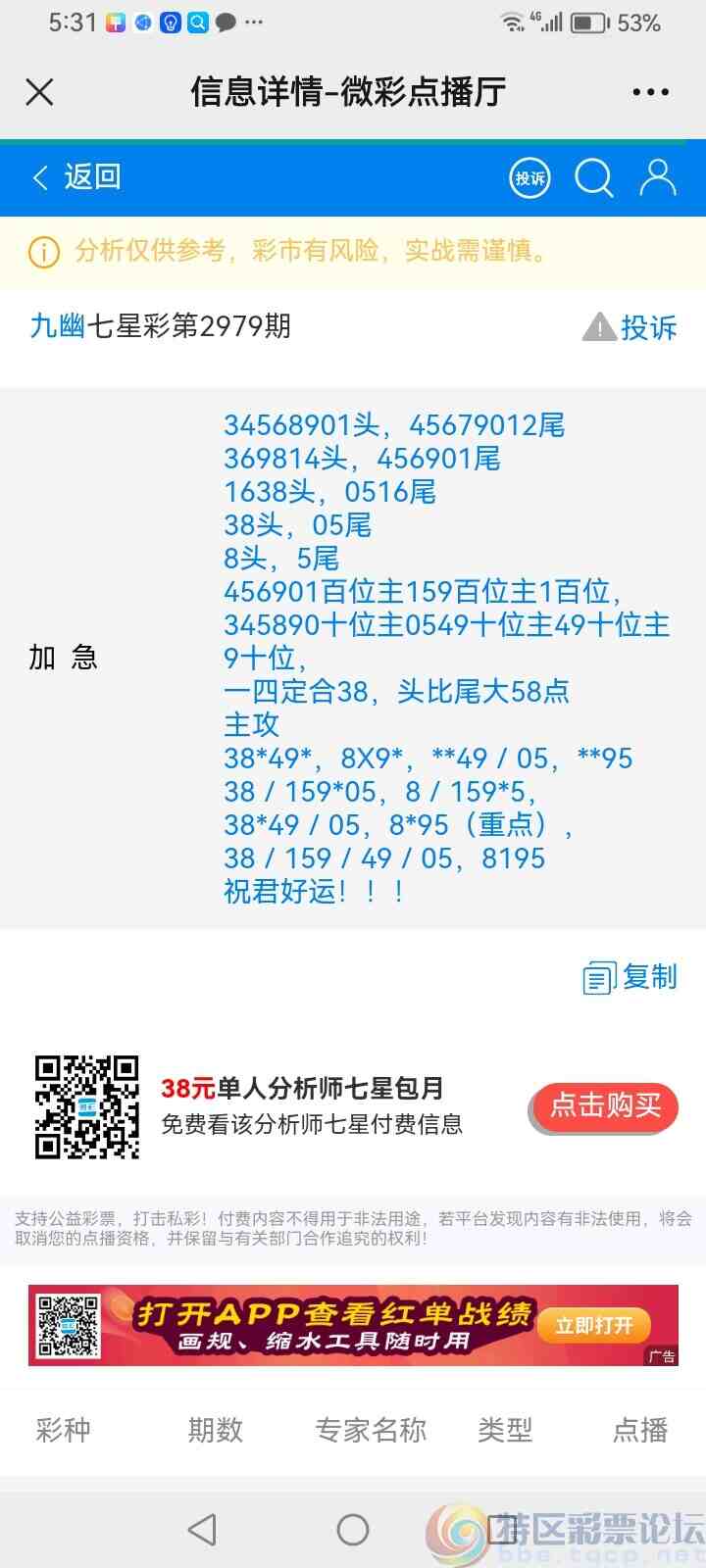706x1568 pixels.
Task: Close the page with the X at top left
Action: pyautogui.click(x=39, y=91)
